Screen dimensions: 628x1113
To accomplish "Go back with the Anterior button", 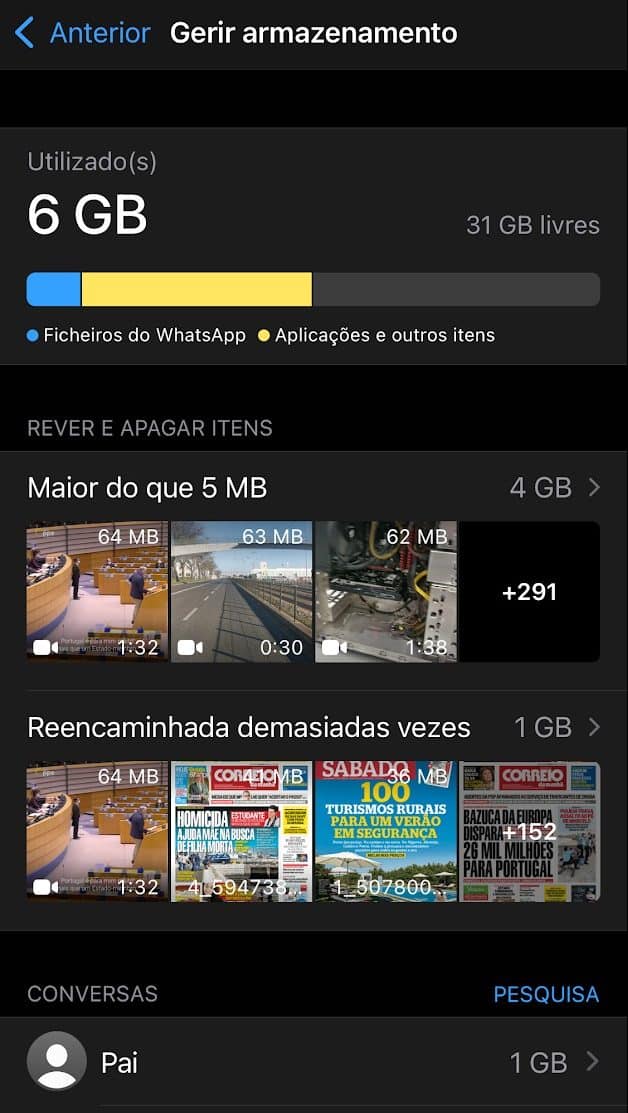I will pyautogui.click(x=83, y=33).
